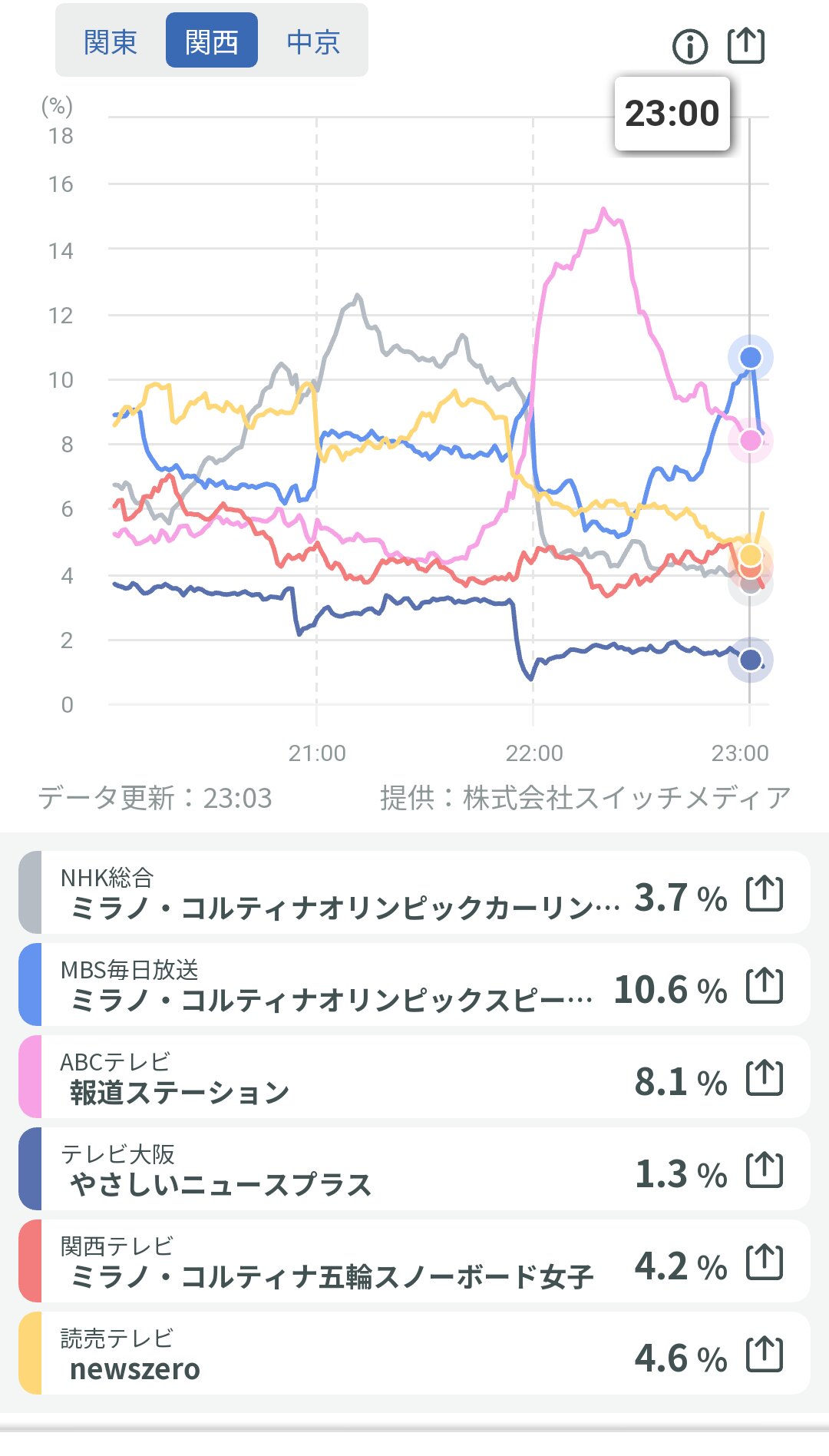Switch to the 関東 region tab
Image resolution: width=829 pixels, height=1456 pixels.
click(x=111, y=41)
